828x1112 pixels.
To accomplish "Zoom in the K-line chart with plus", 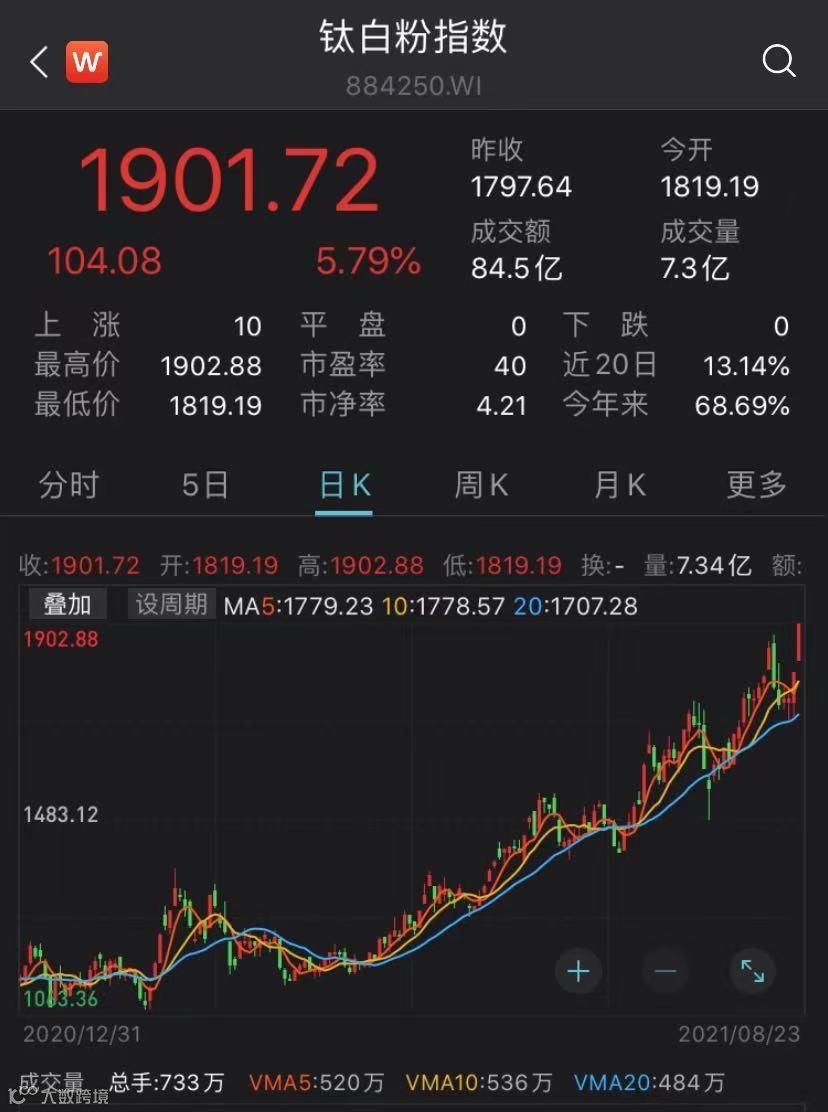I will (x=578, y=971).
